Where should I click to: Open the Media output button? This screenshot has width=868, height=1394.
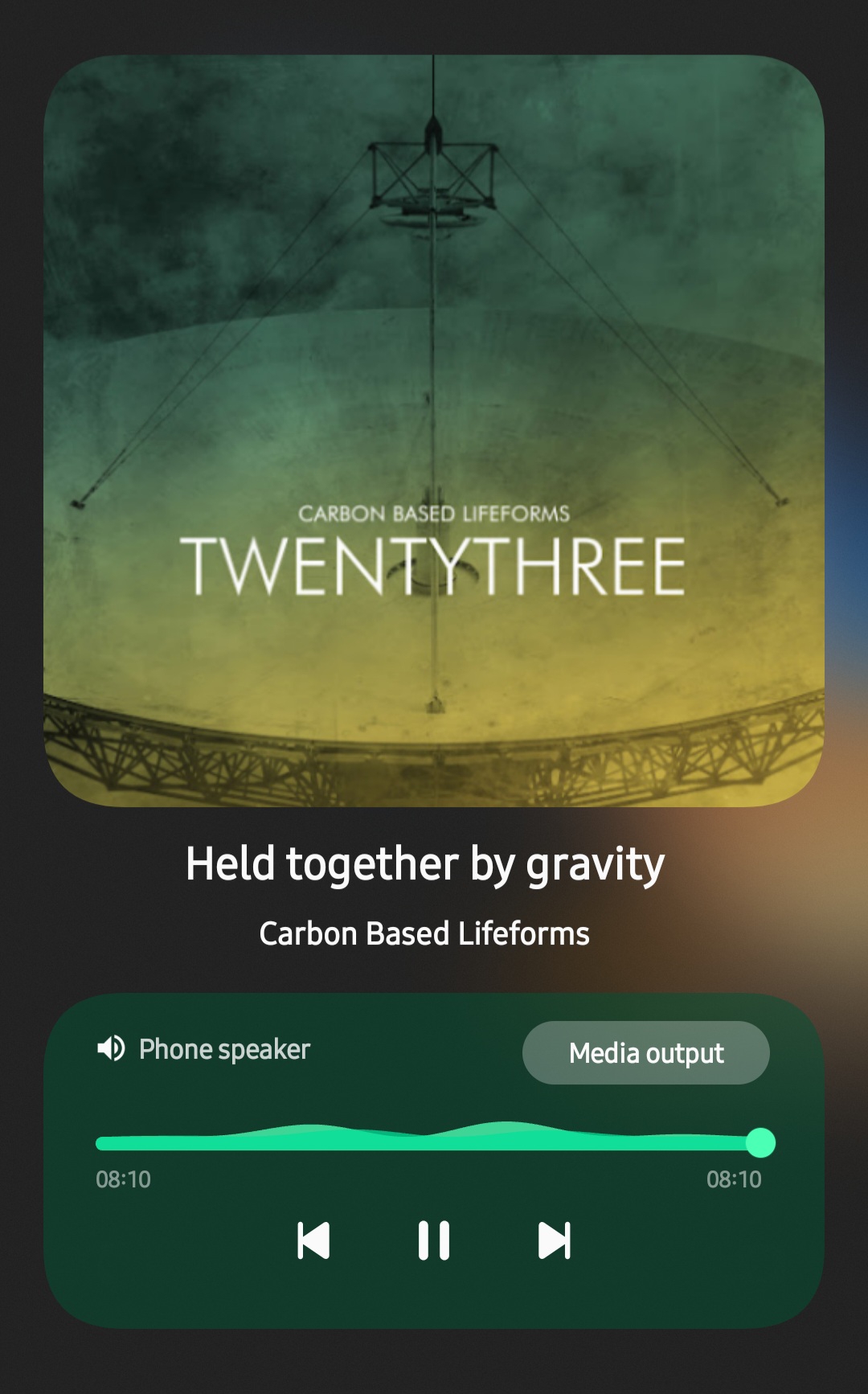click(x=645, y=1052)
